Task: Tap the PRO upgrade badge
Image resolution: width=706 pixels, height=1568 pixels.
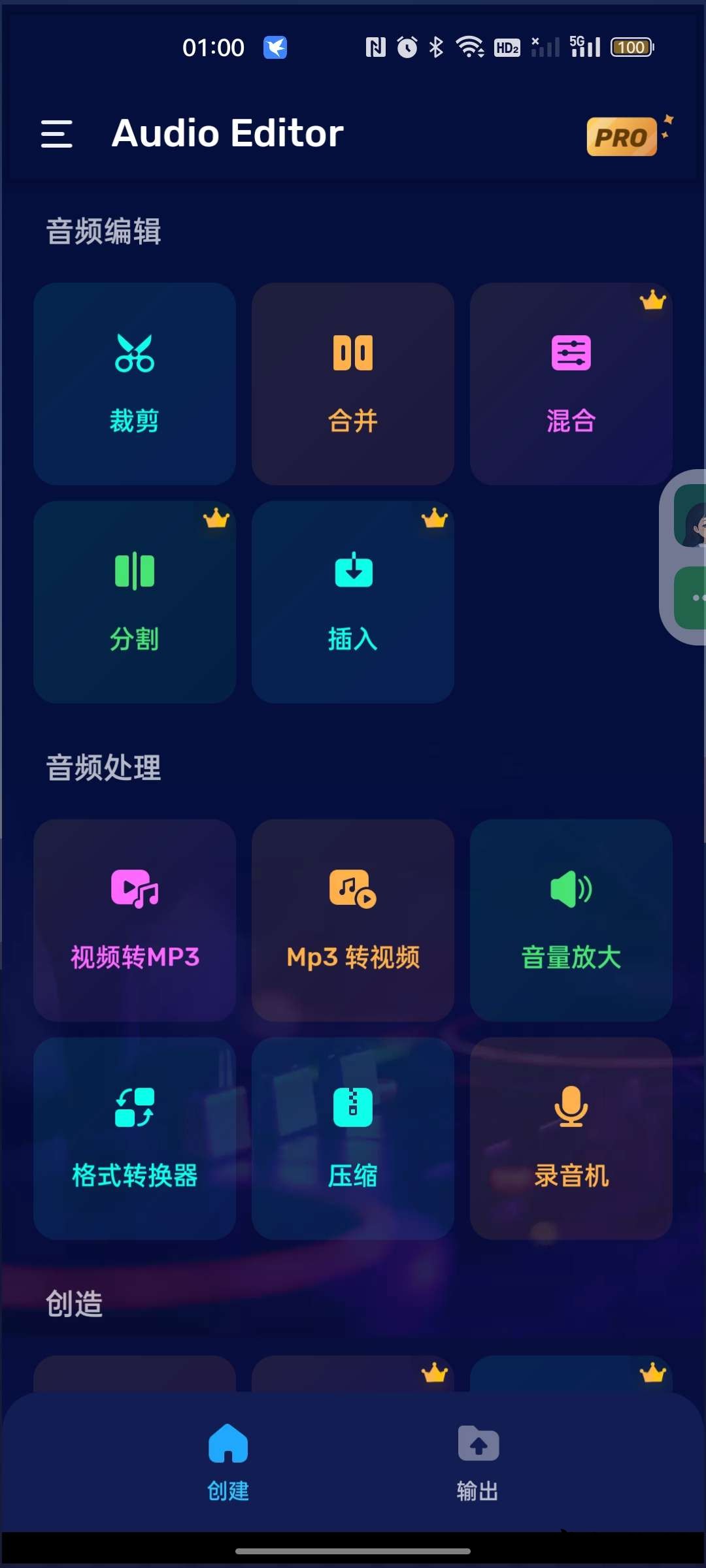Action: tap(622, 137)
